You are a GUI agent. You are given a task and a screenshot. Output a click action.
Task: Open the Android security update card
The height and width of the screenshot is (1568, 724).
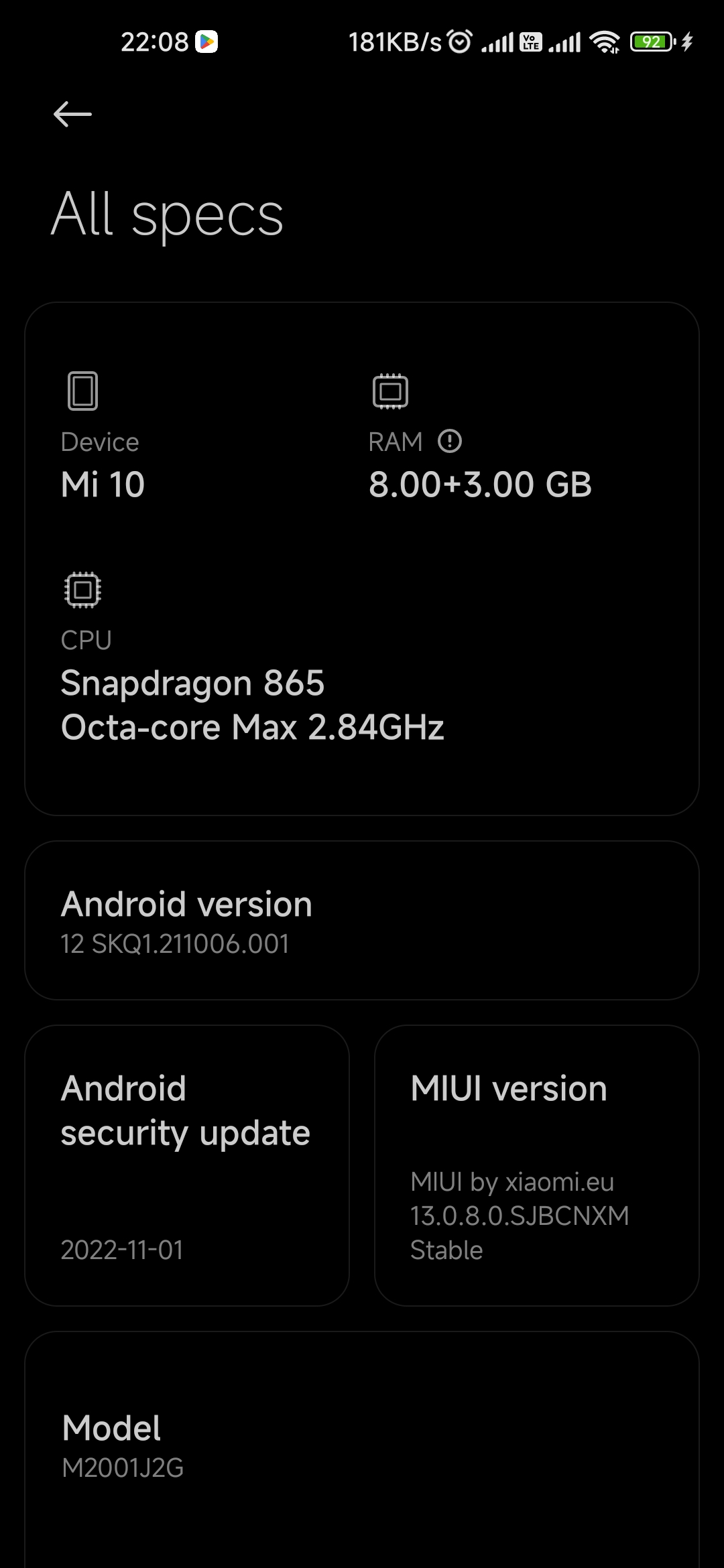tap(187, 1165)
